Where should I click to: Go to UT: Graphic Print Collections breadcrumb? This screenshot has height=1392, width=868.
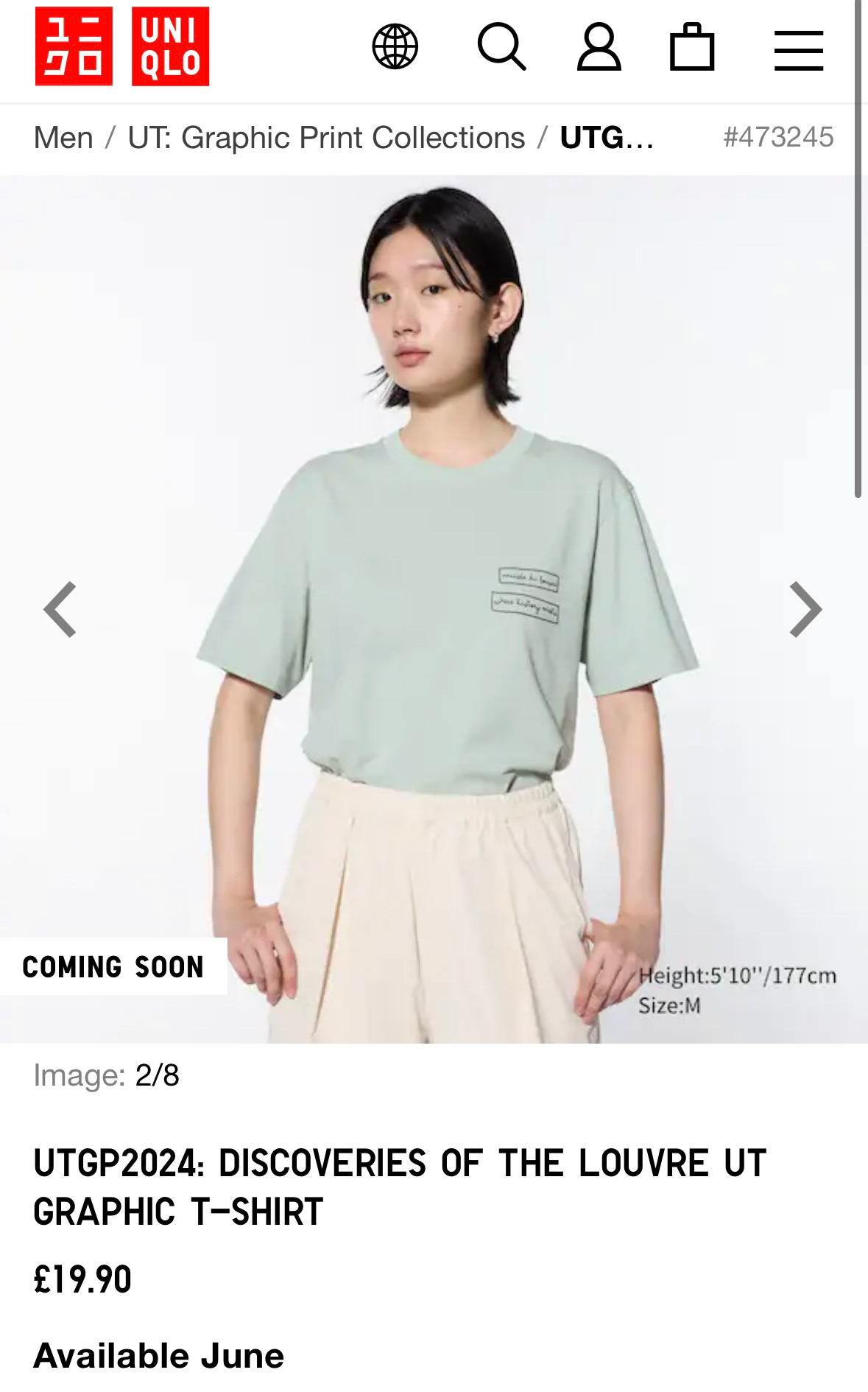(326, 138)
